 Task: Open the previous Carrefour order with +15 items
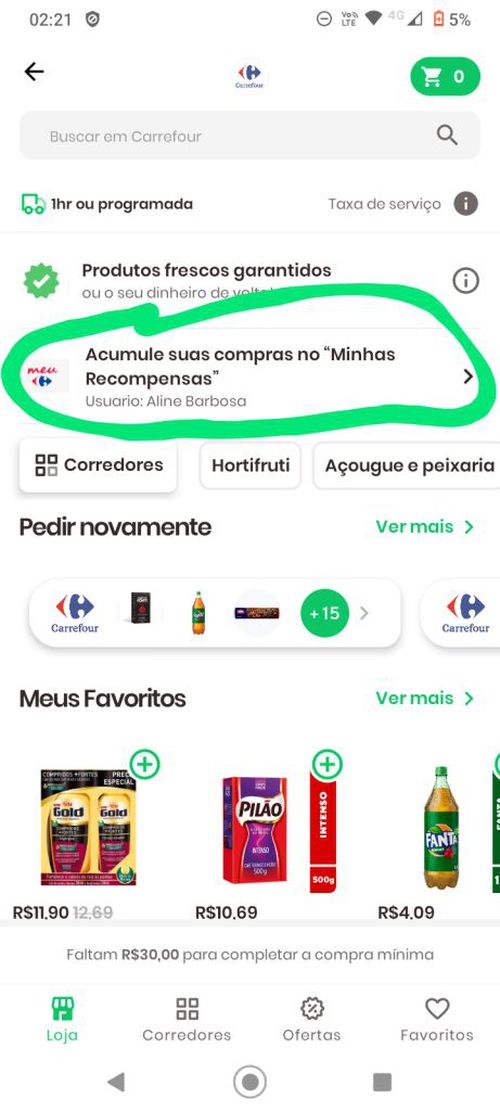point(215,613)
